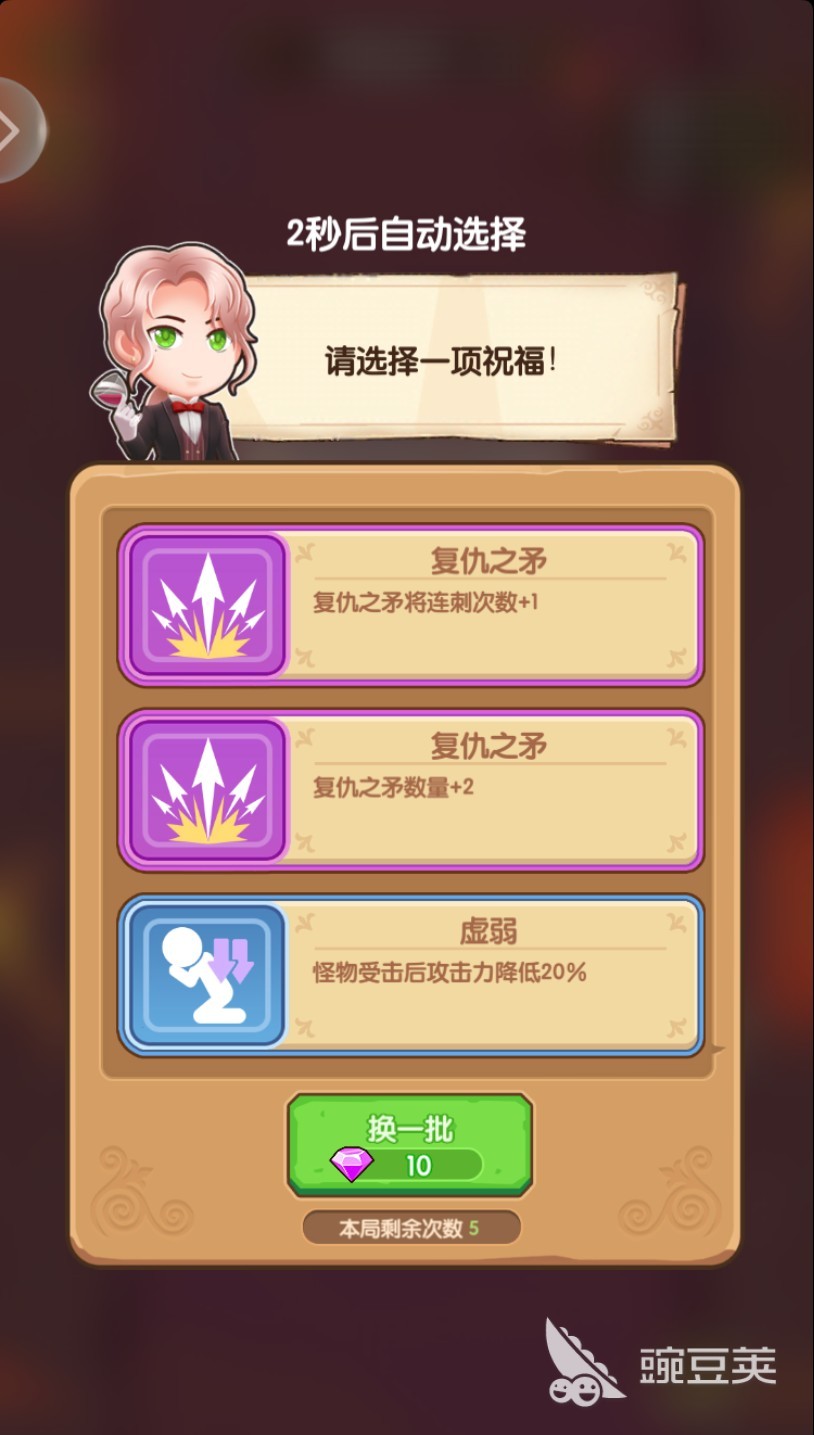The height and width of the screenshot is (1435, 814).
Task: Tap 换一批 to refresh blessings
Action: tap(410, 1145)
